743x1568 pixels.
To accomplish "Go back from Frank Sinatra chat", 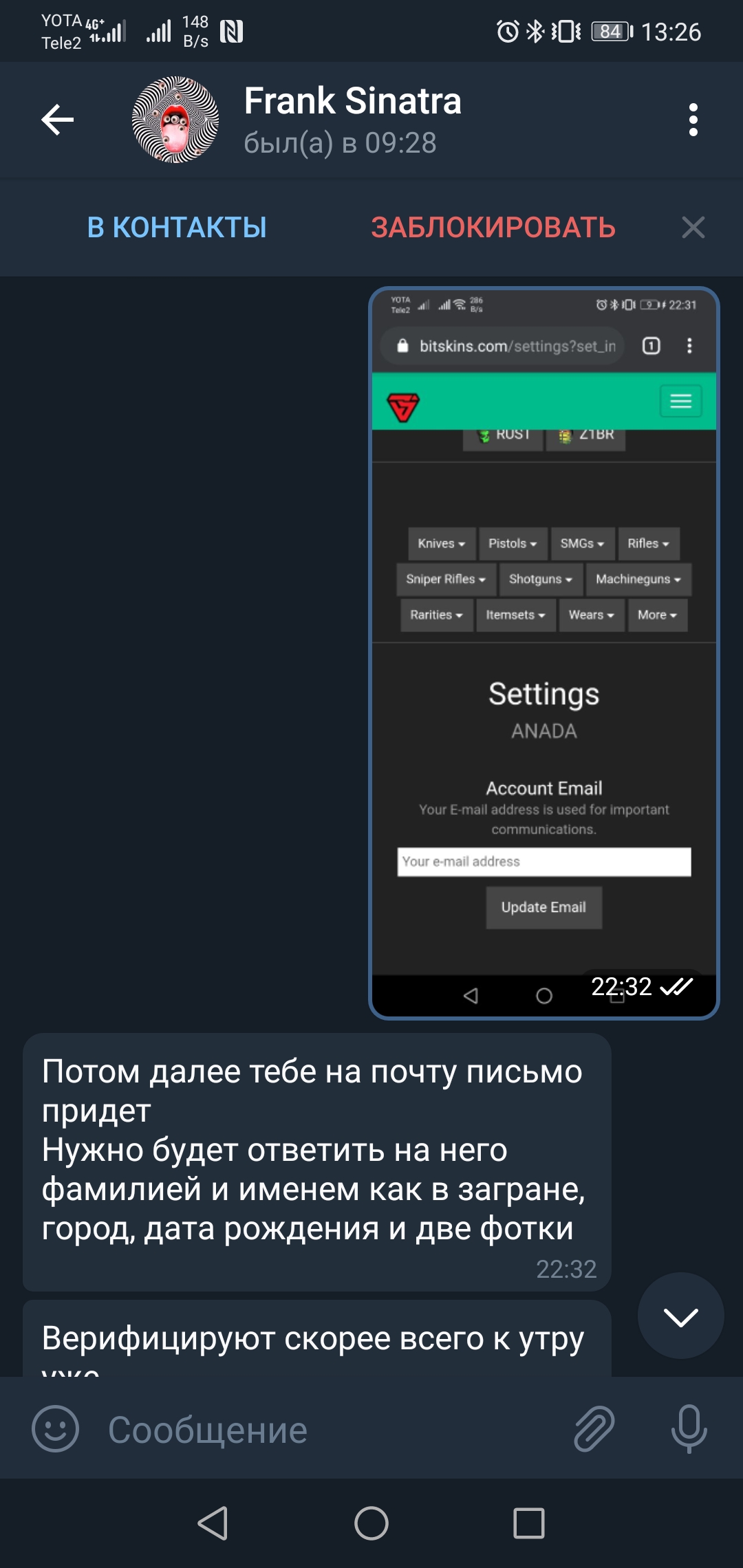I will pos(58,120).
